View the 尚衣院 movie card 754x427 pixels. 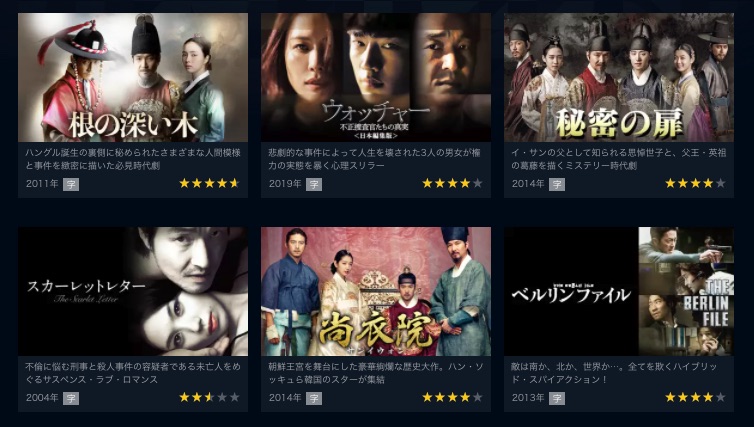tap(375, 291)
